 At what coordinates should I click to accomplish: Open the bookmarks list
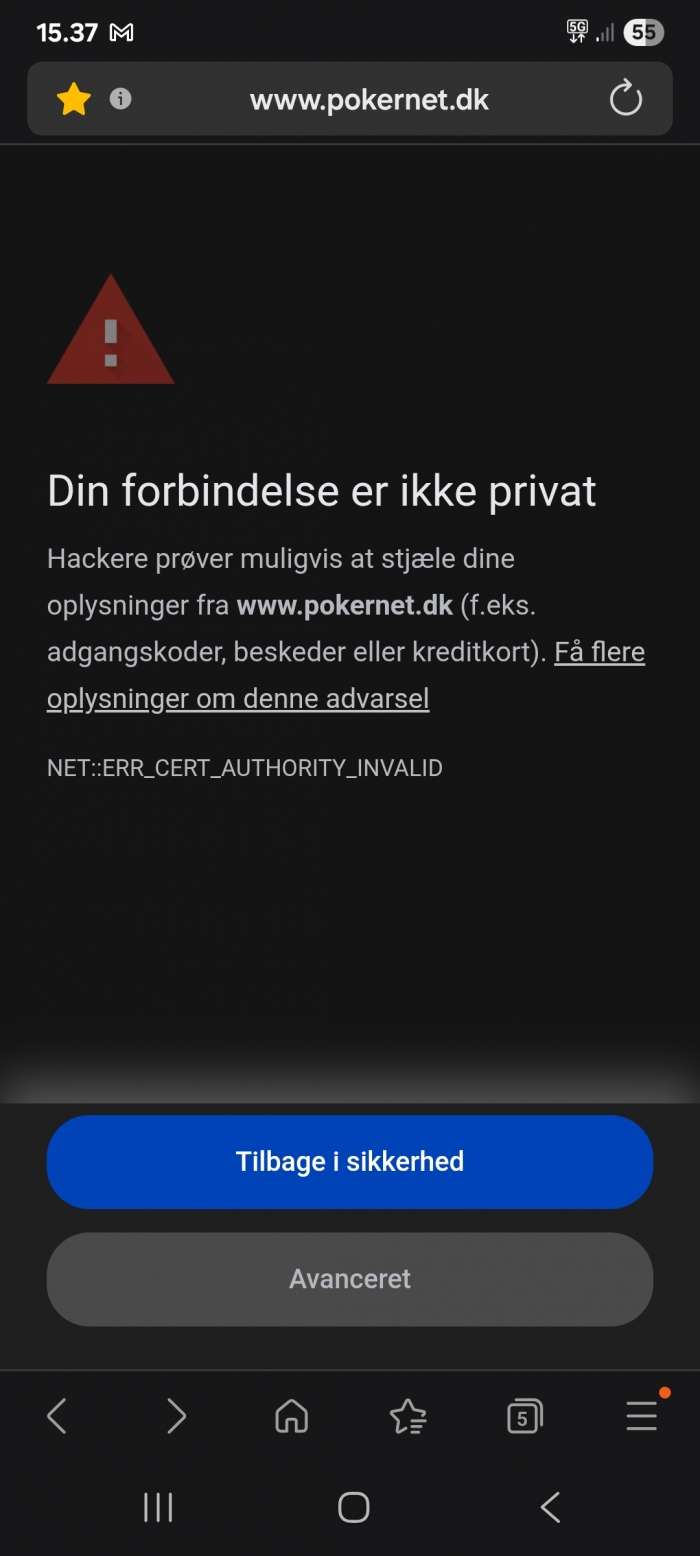pyautogui.click(x=408, y=1416)
